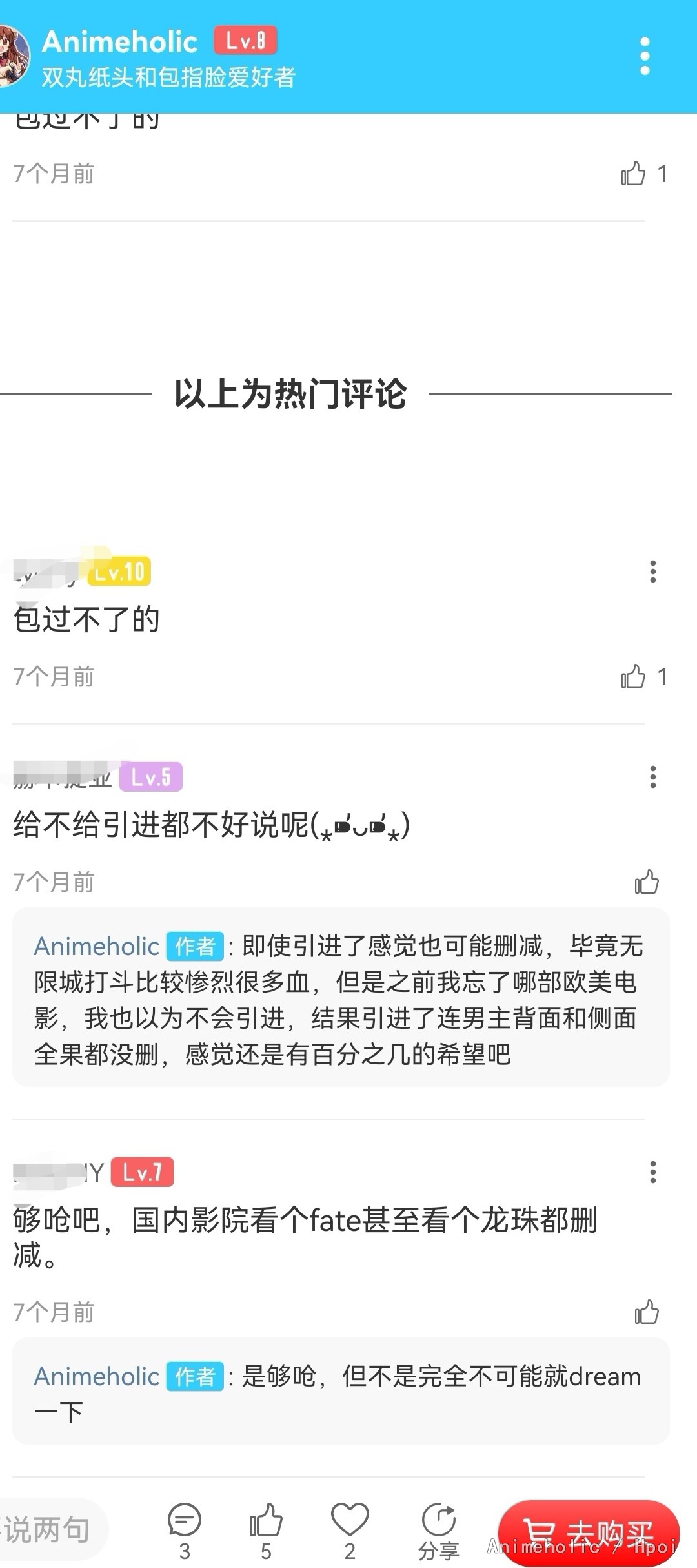This screenshot has height=1568, width=697.
Task: Open Animeholic's reply 是够呛
Action: click(x=341, y=1392)
